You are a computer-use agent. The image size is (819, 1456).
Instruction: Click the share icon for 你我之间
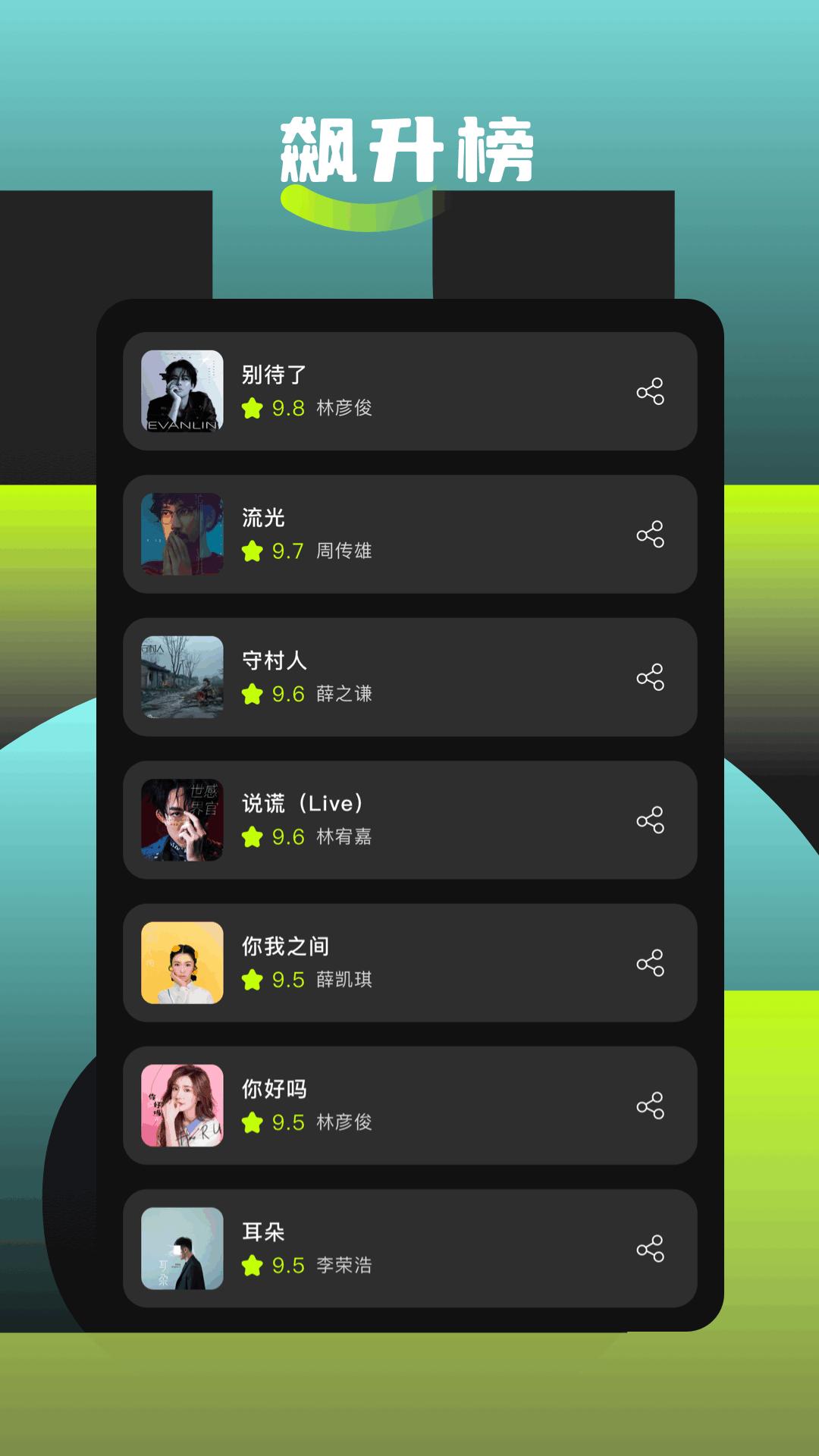click(x=651, y=962)
